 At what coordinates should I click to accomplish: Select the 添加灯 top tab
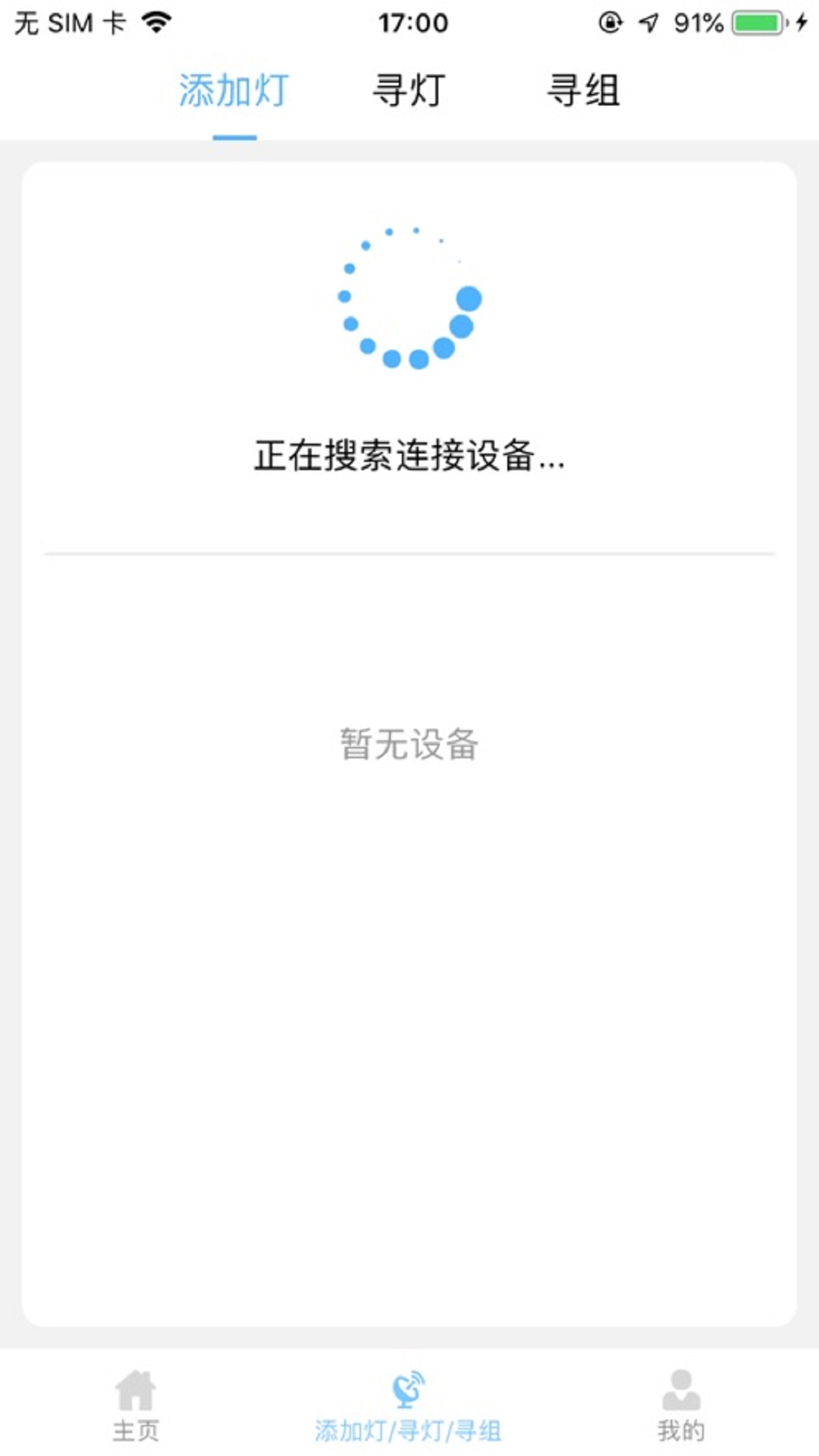coord(234,91)
